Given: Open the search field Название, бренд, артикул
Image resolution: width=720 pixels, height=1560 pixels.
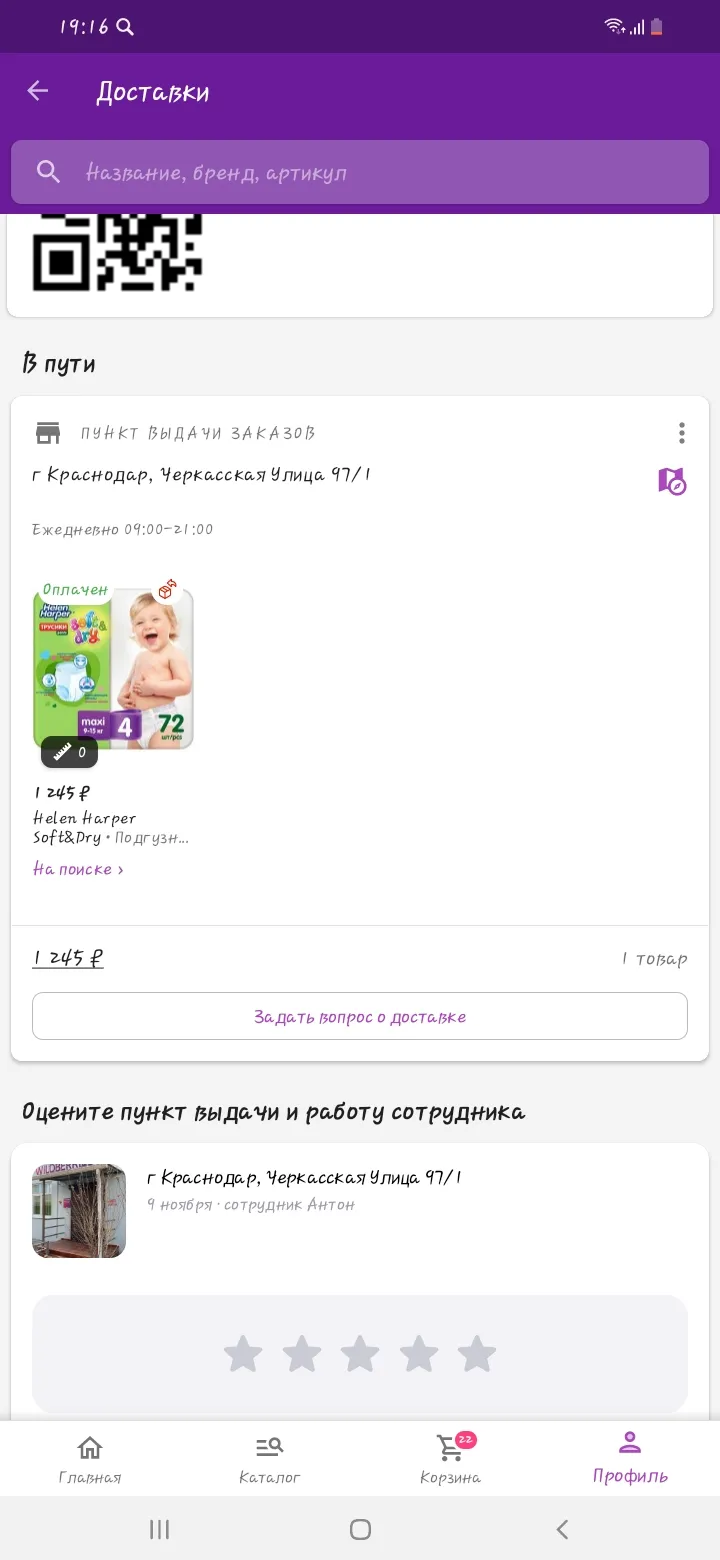Looking at the screenshot, I should pyautogui.click(x=360, y=172).
